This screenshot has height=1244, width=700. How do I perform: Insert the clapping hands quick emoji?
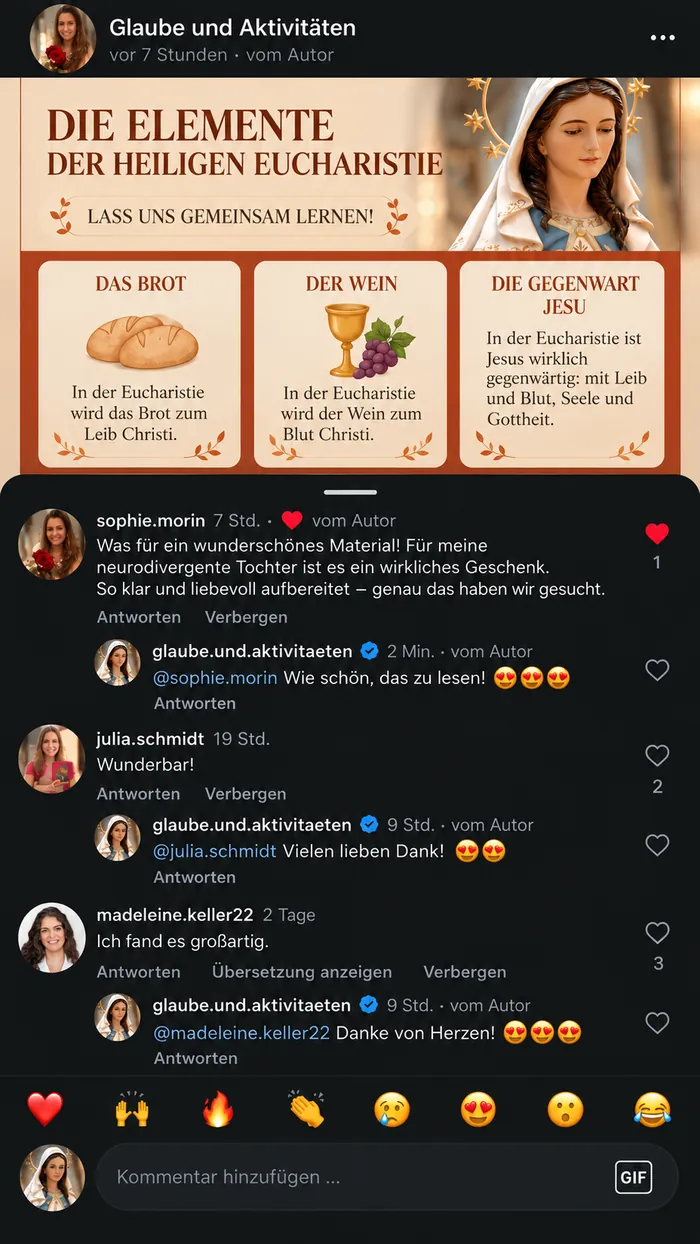coord(306,1109)
